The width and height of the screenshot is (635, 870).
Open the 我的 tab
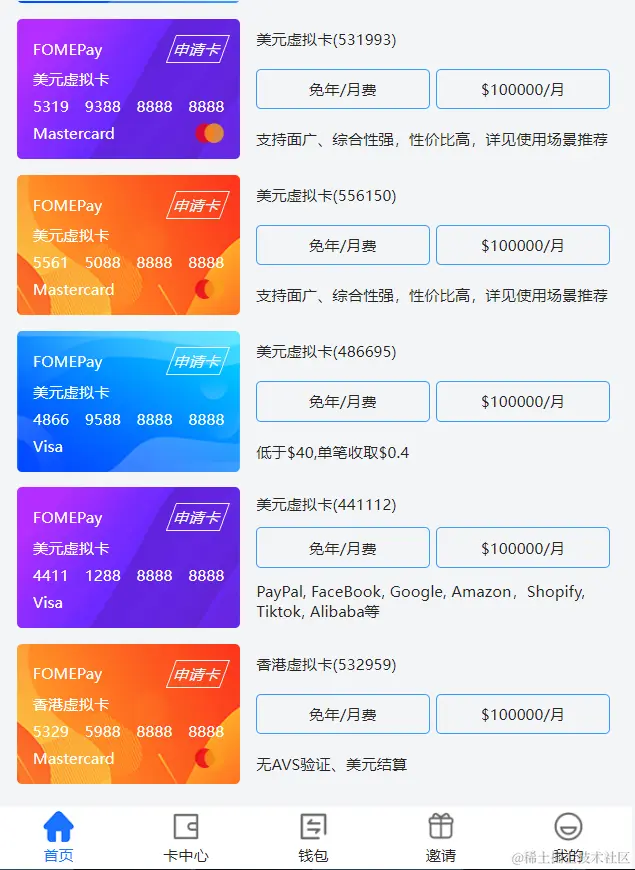[568, 837]
